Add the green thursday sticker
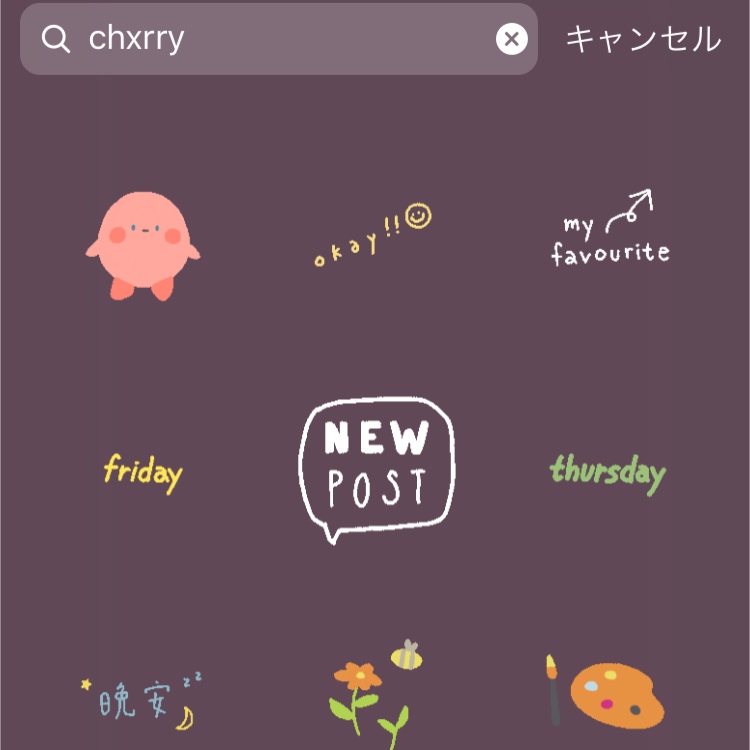Image resolution: width=750 pixels, height=750 pixels. (608, 471)
